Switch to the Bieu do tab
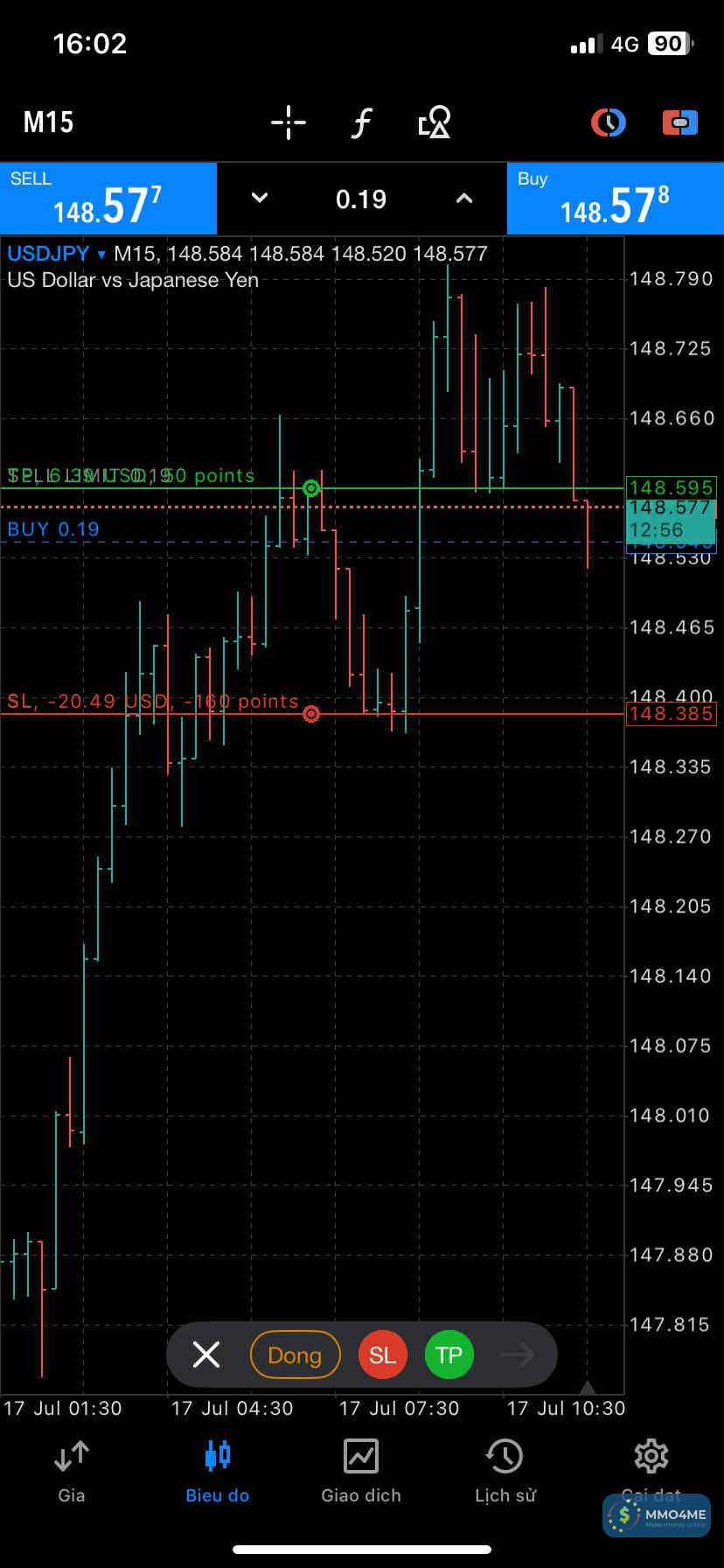This screenshot has height=1568, width=724. (x=217, y=1470)
